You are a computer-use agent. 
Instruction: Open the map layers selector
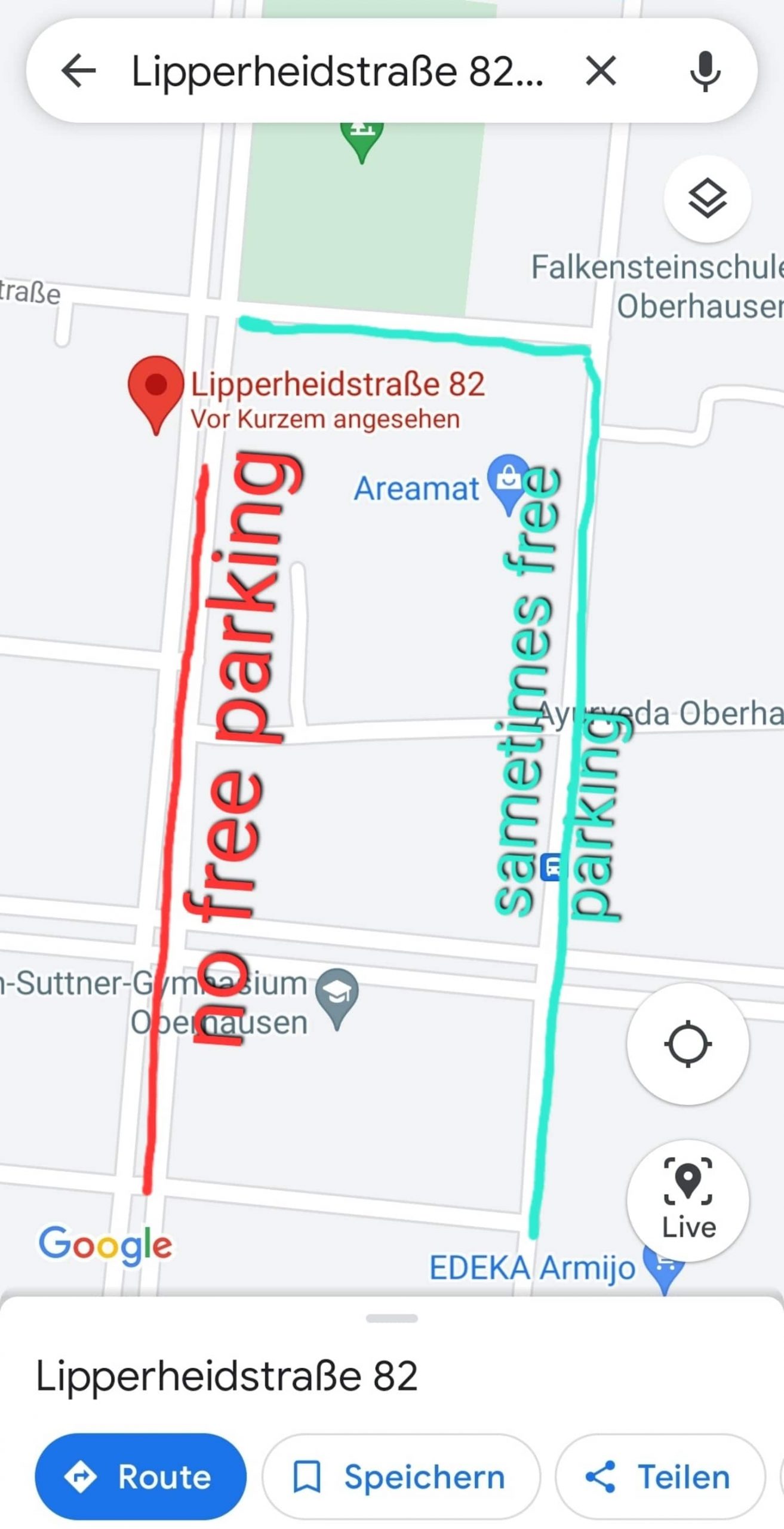(x=708, y=199)
